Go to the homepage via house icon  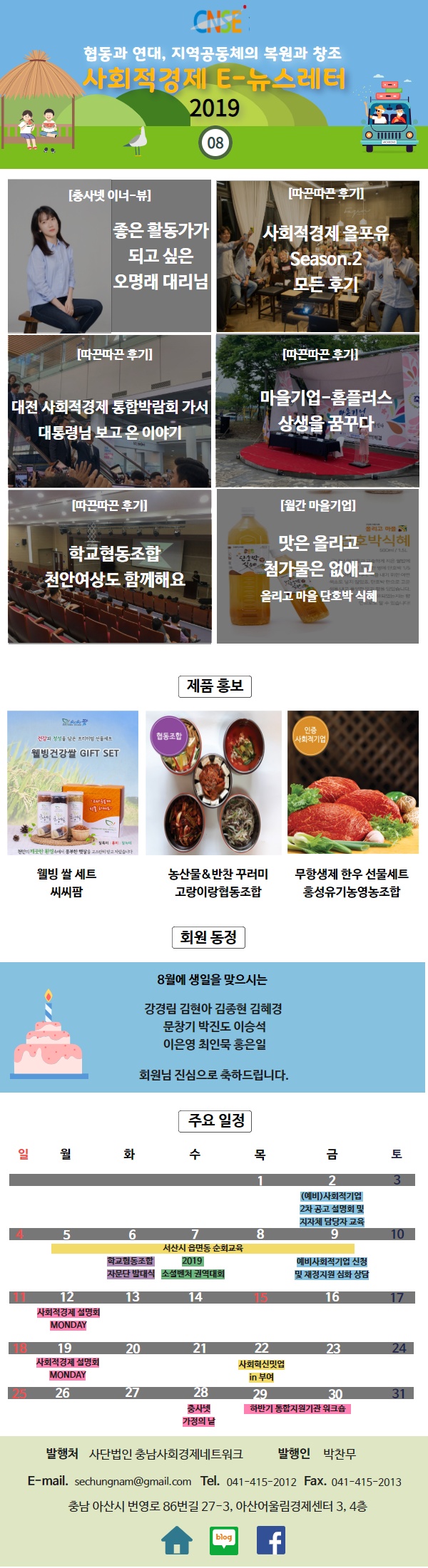(x=177, y=1539)
